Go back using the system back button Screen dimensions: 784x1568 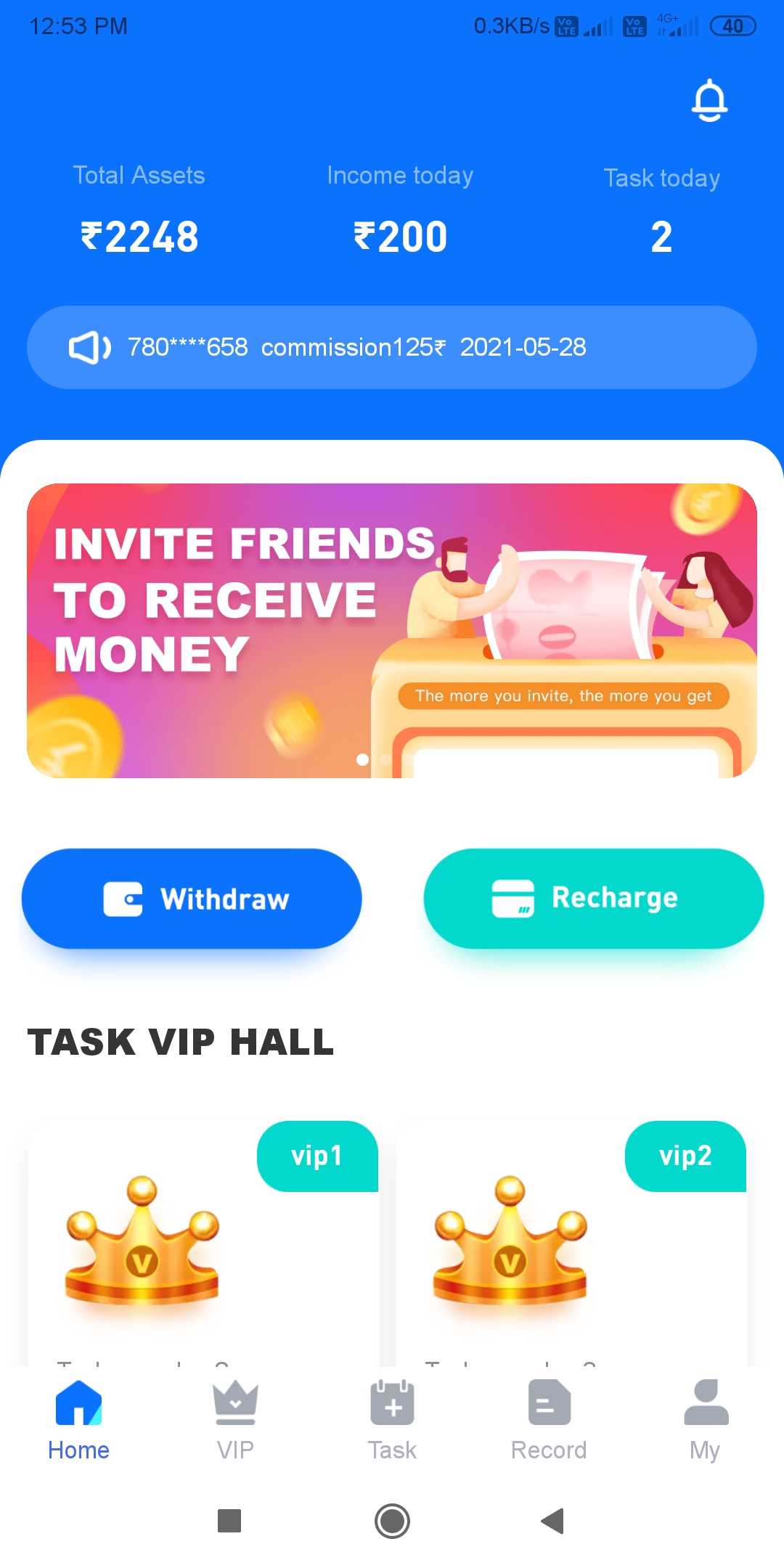click(552, 1521)
